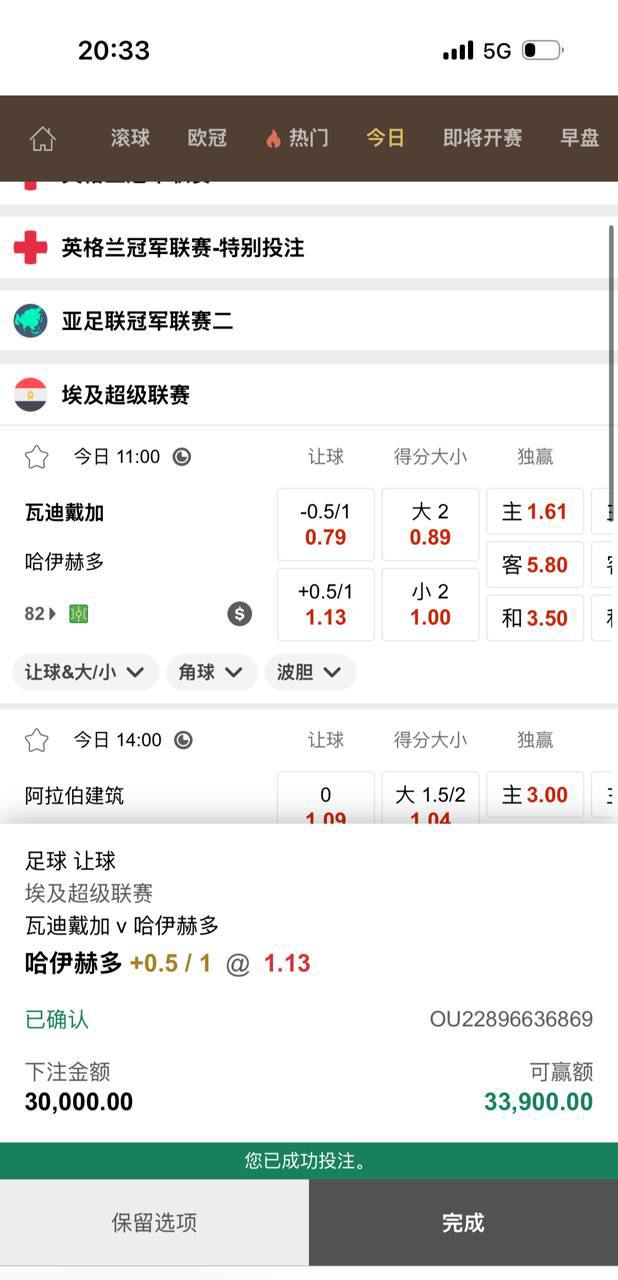
Task: Switch to the 滚球 tab
Action: point(130,138)
